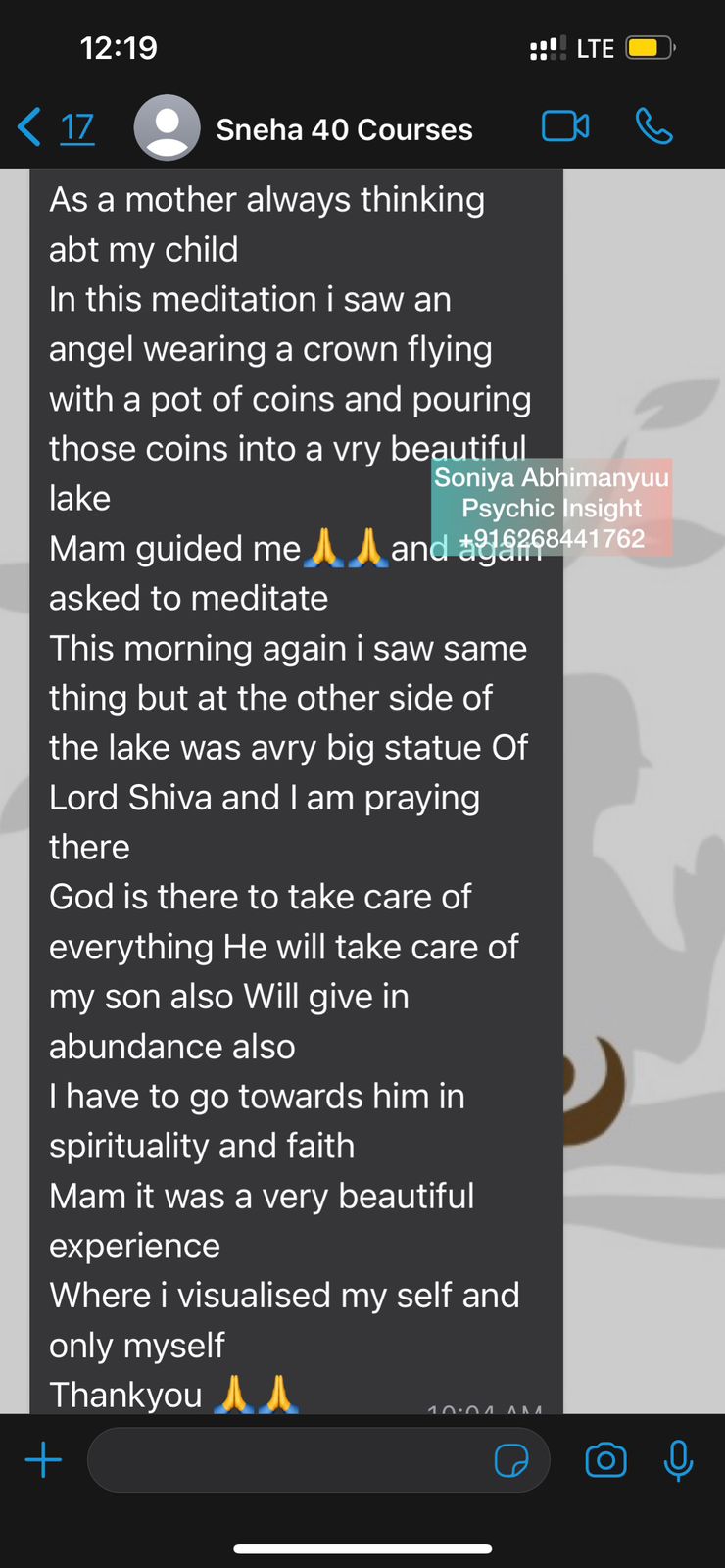Start a video call with Sneha
The width and height of the screenshot is (725, 1568).
coord(565,126)
